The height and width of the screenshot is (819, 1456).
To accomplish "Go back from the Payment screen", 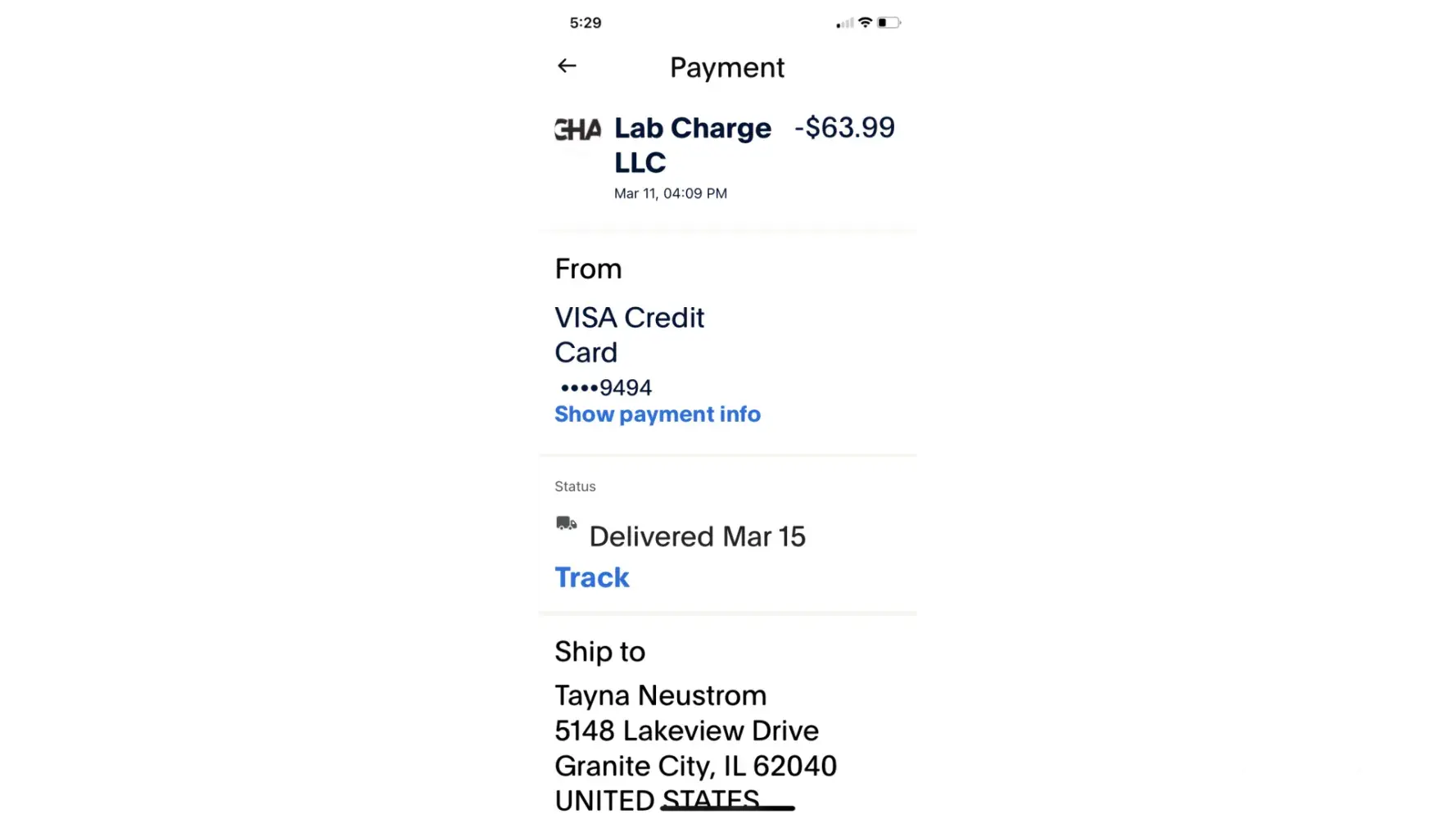I will 567,66.
